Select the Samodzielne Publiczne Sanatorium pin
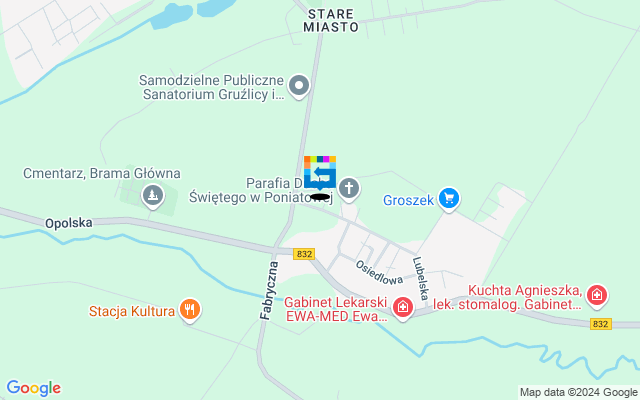 (299, 88)
